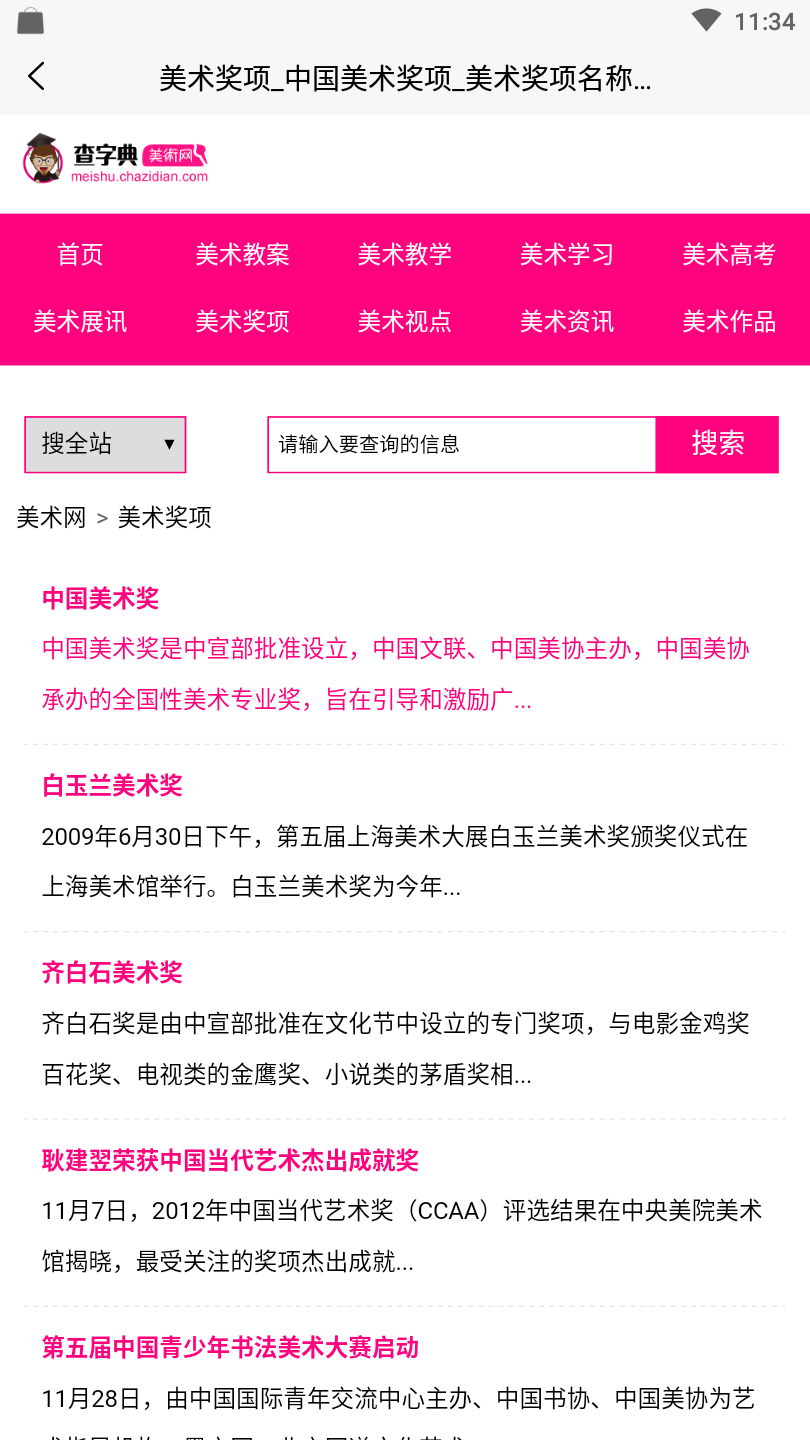This screenshot has width=810, height=1440.
Task: Go to 美术学习 section
Action: point(566,255)
